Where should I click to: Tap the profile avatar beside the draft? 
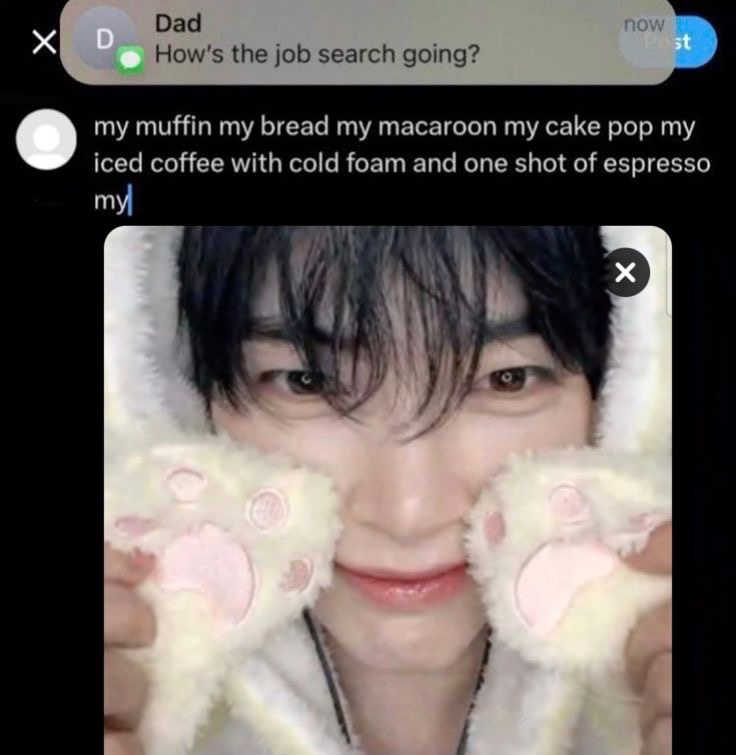(46, 140)
